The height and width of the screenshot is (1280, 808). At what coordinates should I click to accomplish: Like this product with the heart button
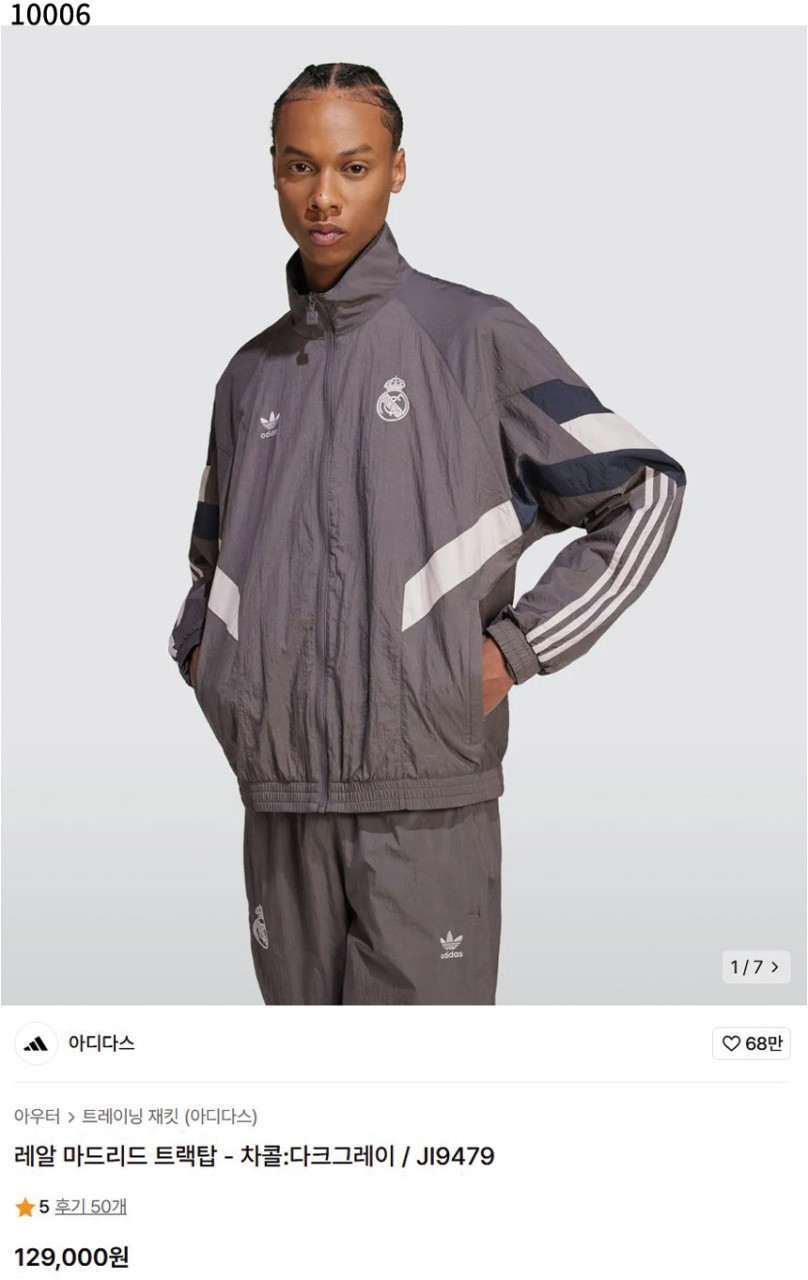click(752, 1044)
